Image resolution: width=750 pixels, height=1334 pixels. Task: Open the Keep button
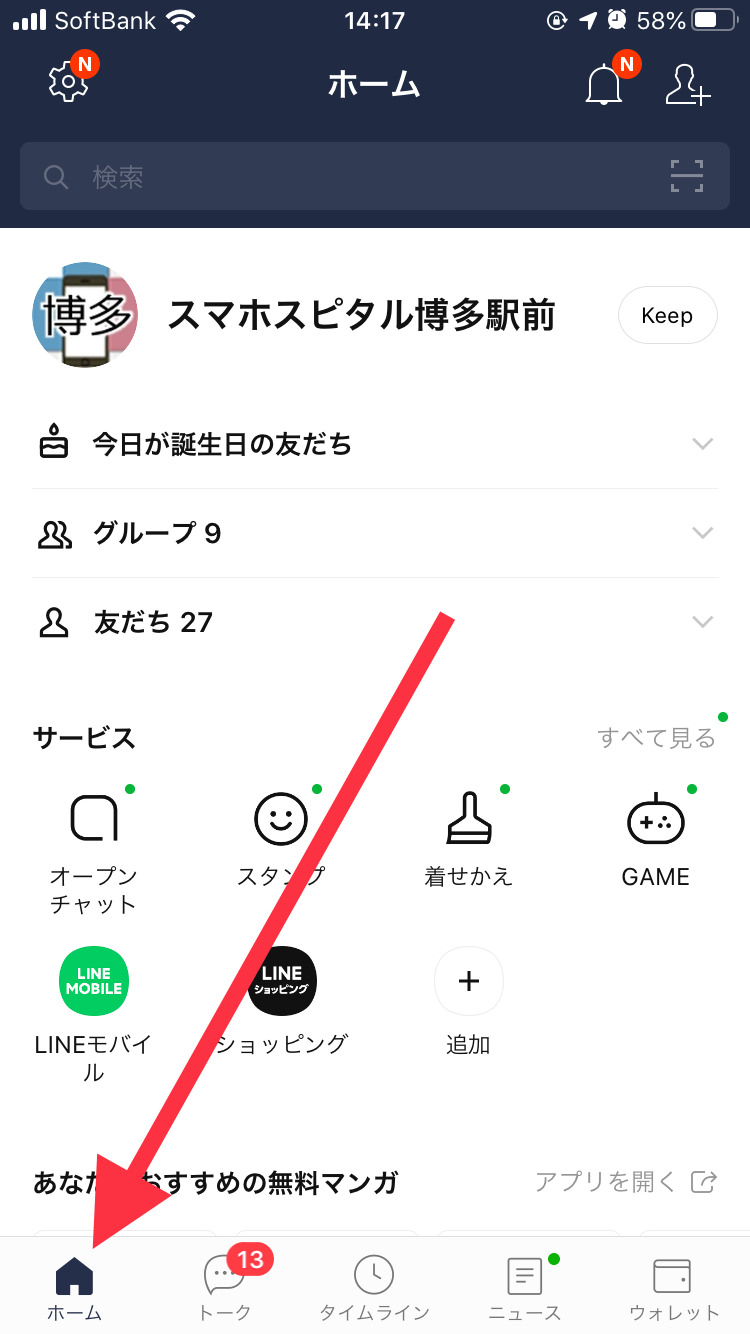click(x=667, y=316)
